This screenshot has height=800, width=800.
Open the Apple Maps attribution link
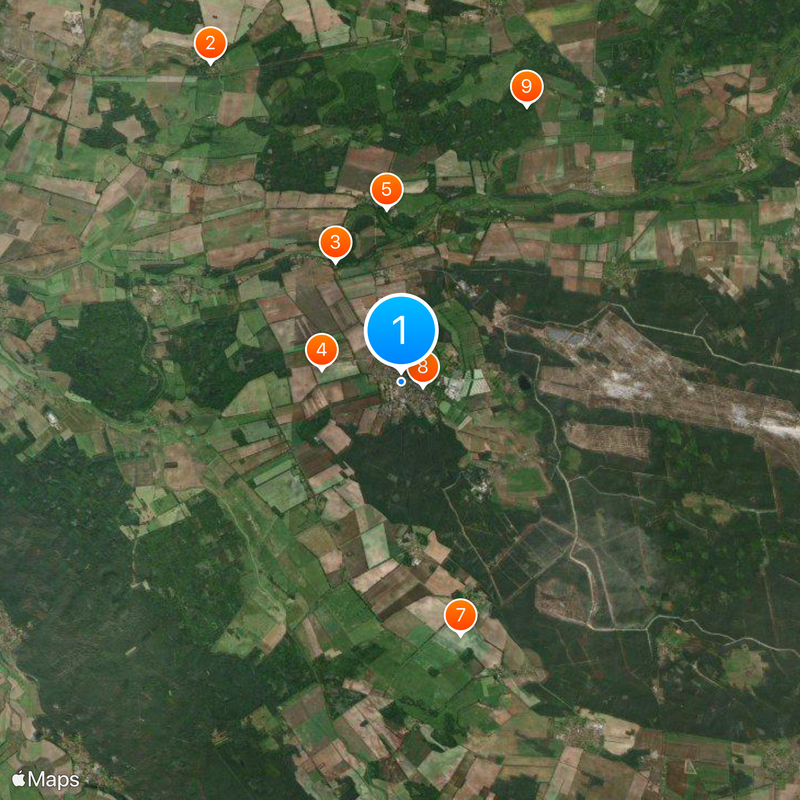46,778
